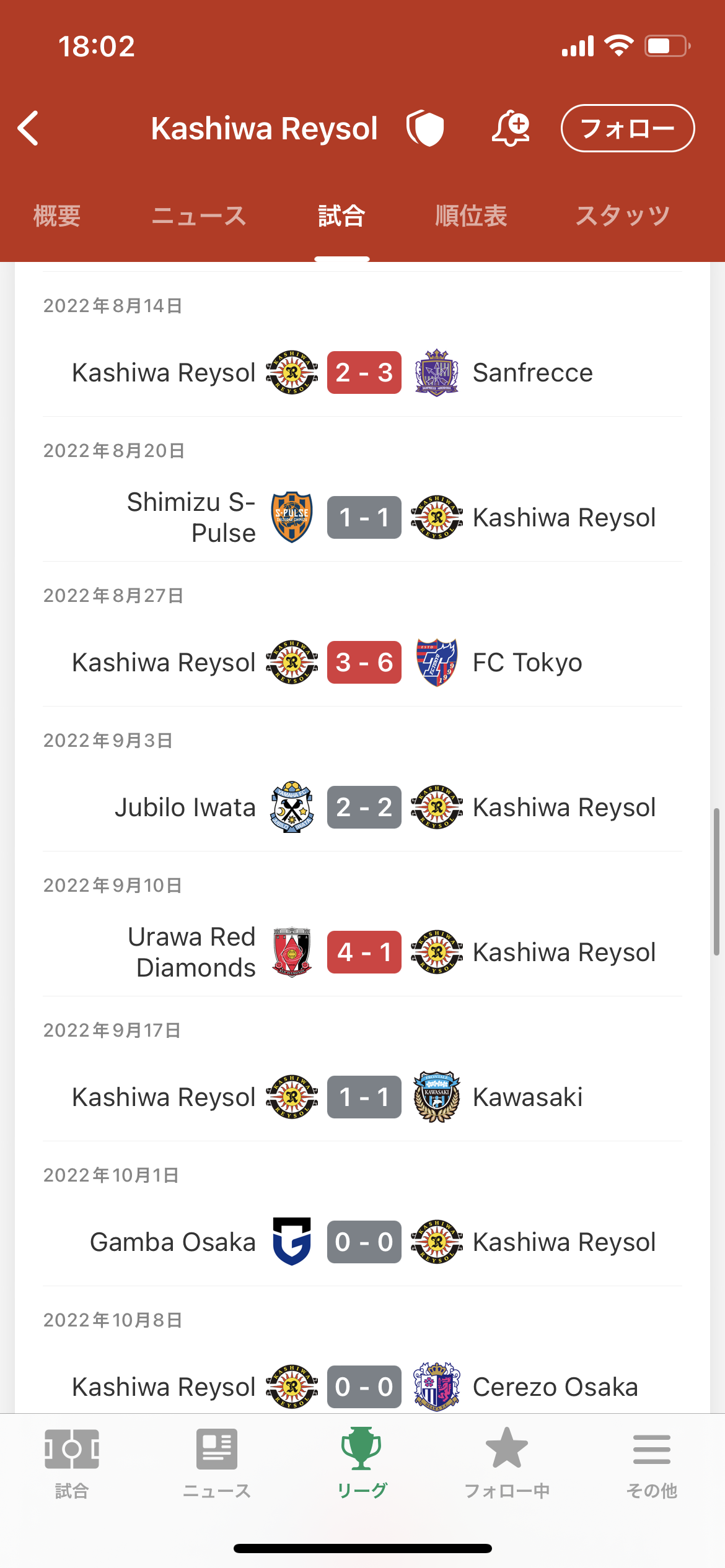
Task: Open the Gamba Osaka 0-0 match
Action: click(x=363, y=1242)
